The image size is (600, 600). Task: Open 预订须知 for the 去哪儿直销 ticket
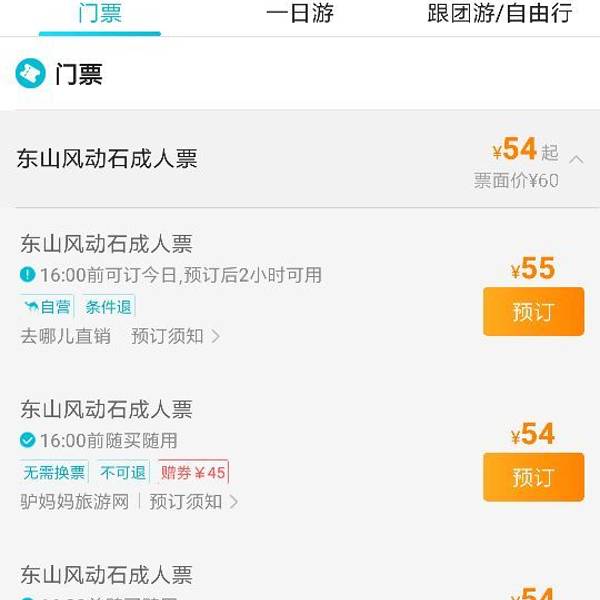[175, 336]
